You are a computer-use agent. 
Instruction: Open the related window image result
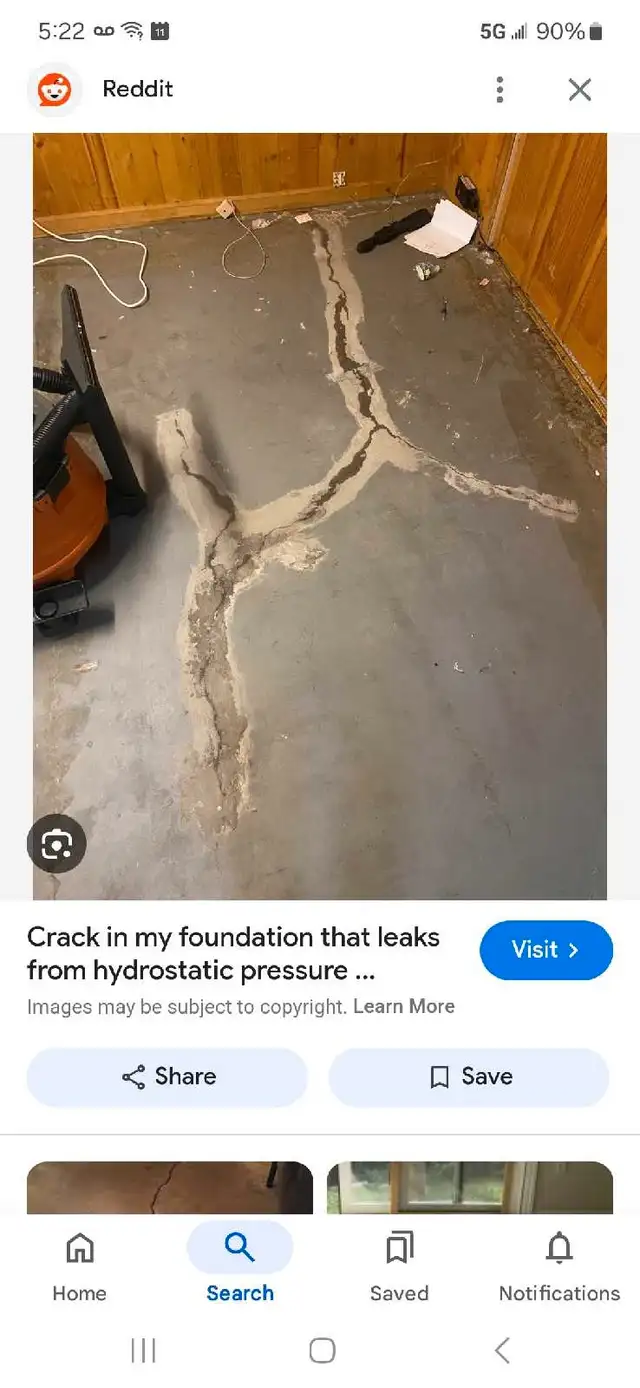pos(470,1188)
